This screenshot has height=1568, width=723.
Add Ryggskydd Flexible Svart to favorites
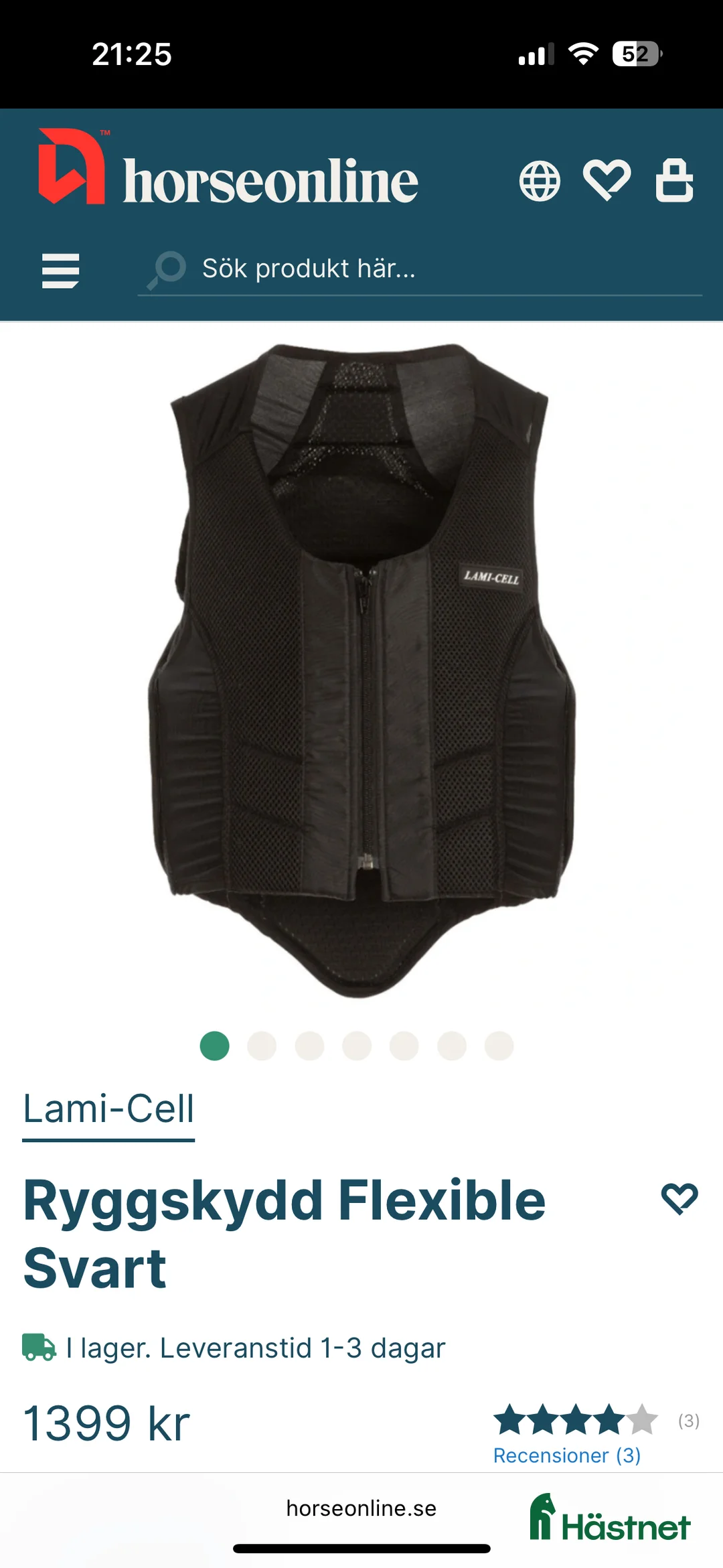679,1198
